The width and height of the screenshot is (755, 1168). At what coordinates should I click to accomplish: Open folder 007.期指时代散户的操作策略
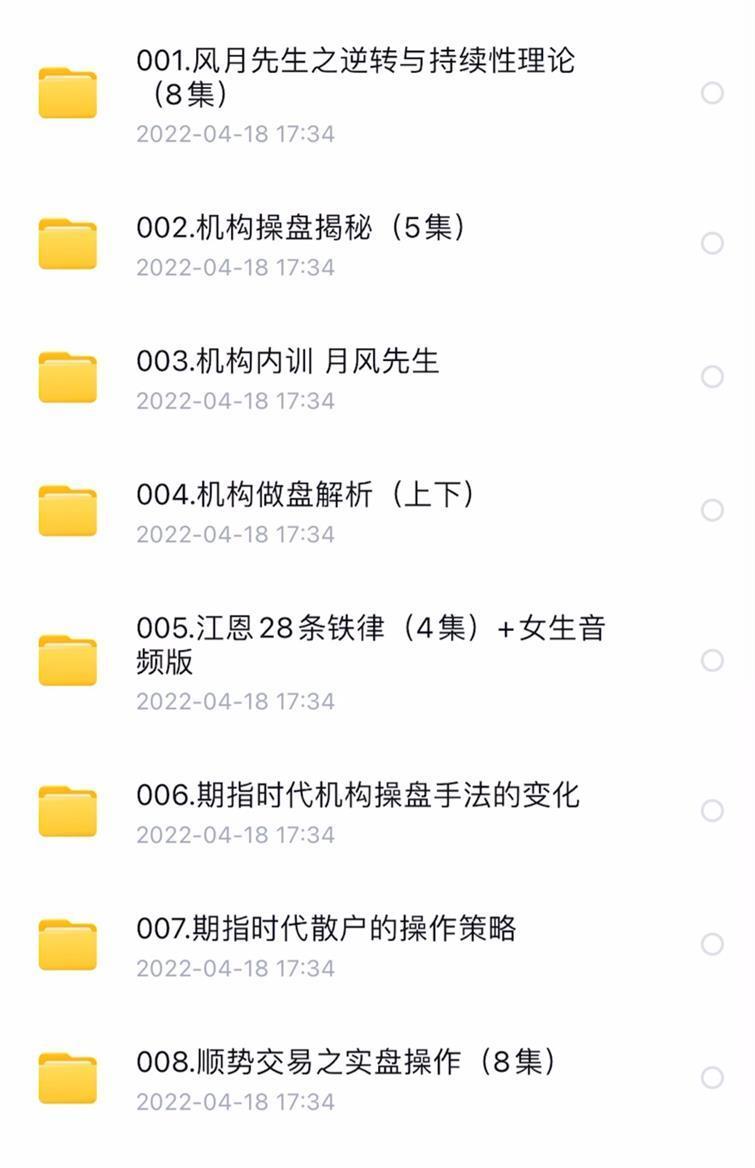(x=326, y=929)
